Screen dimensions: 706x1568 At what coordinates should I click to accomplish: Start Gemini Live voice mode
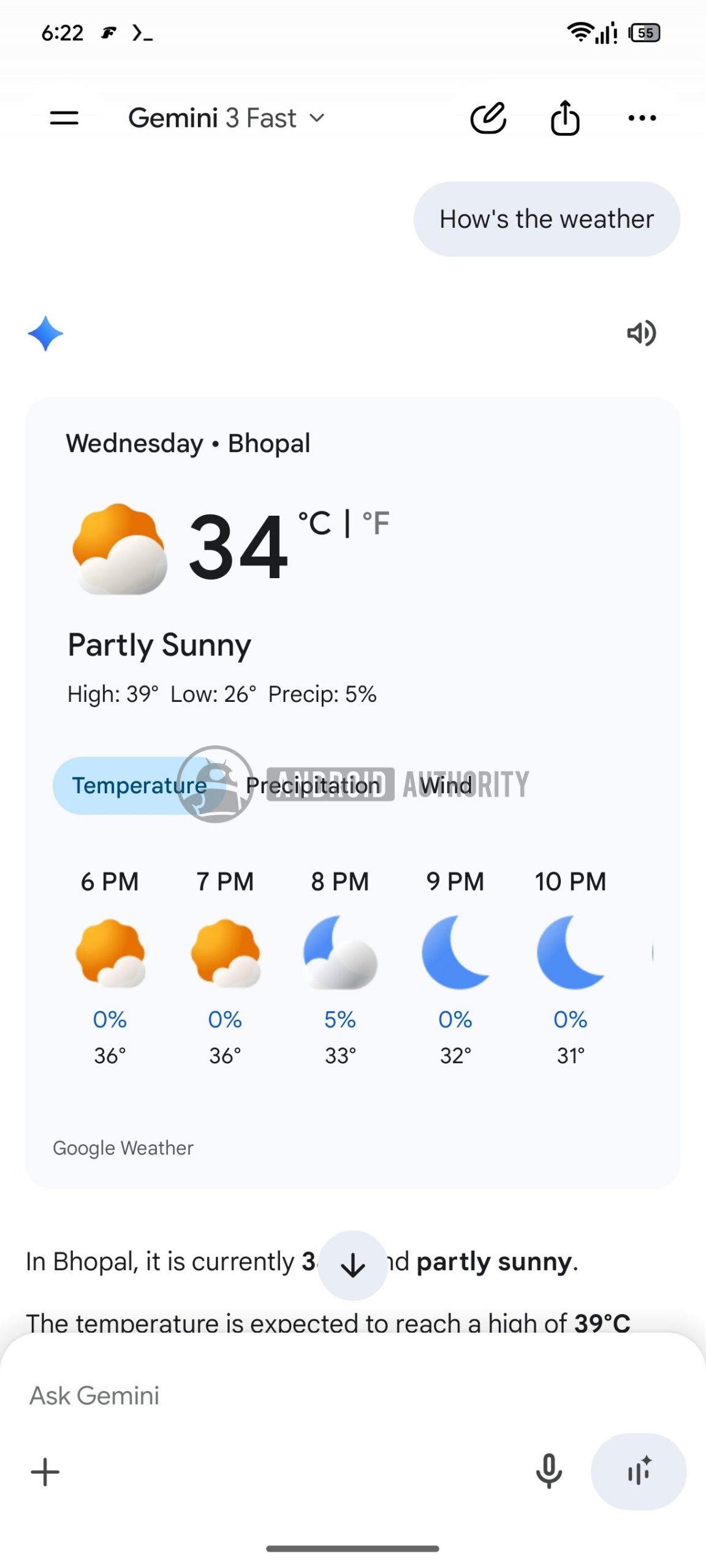pos(638,1471)
